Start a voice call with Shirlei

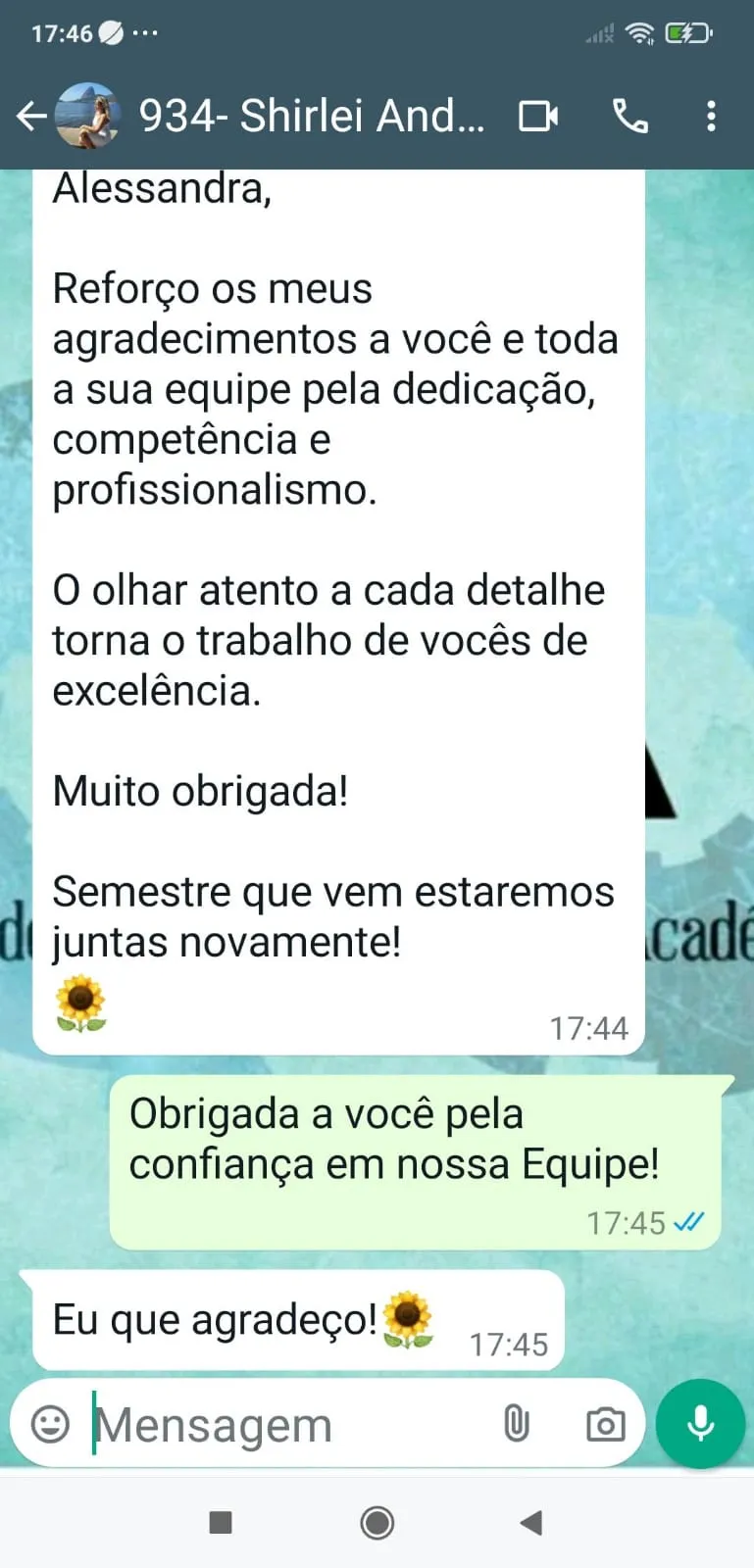click(629, 117)
